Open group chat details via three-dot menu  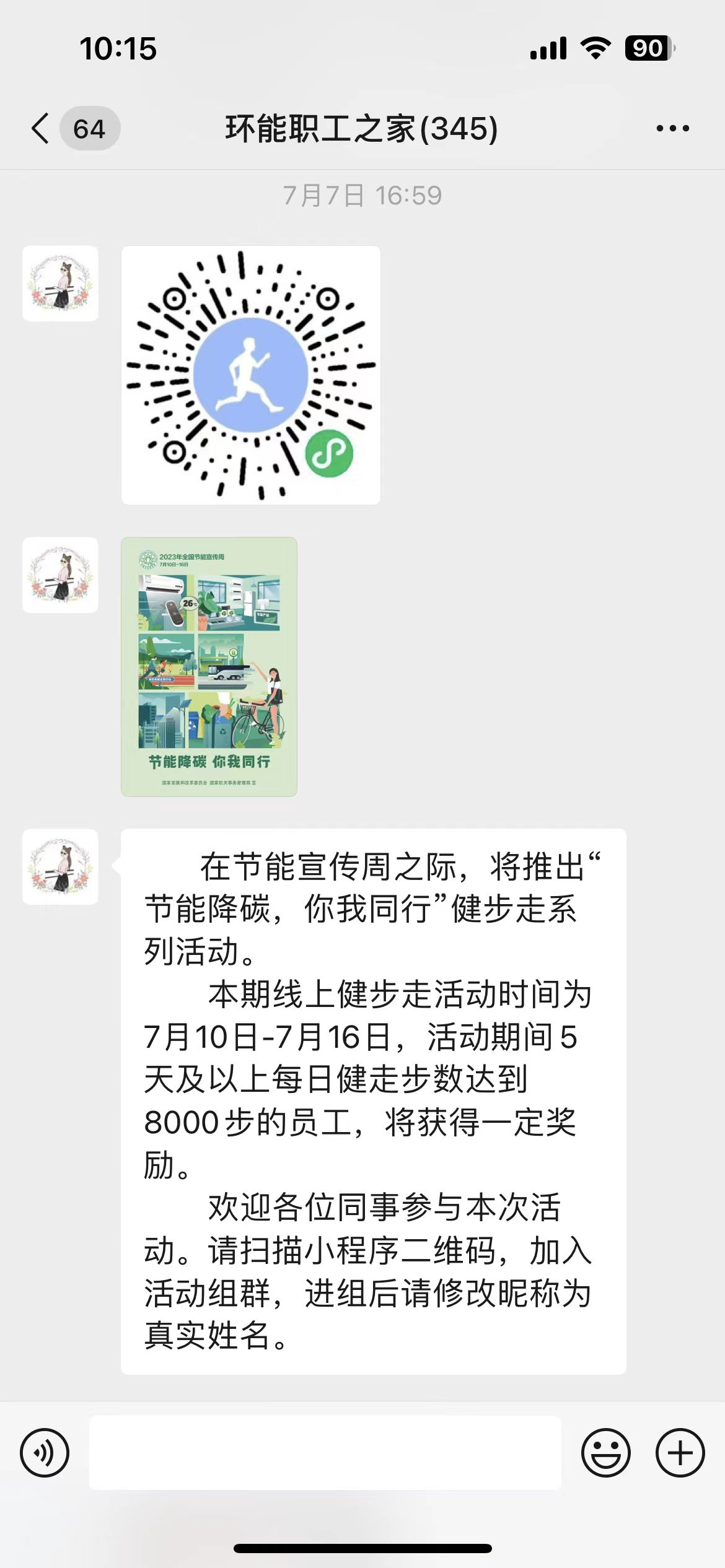(672, 129)
